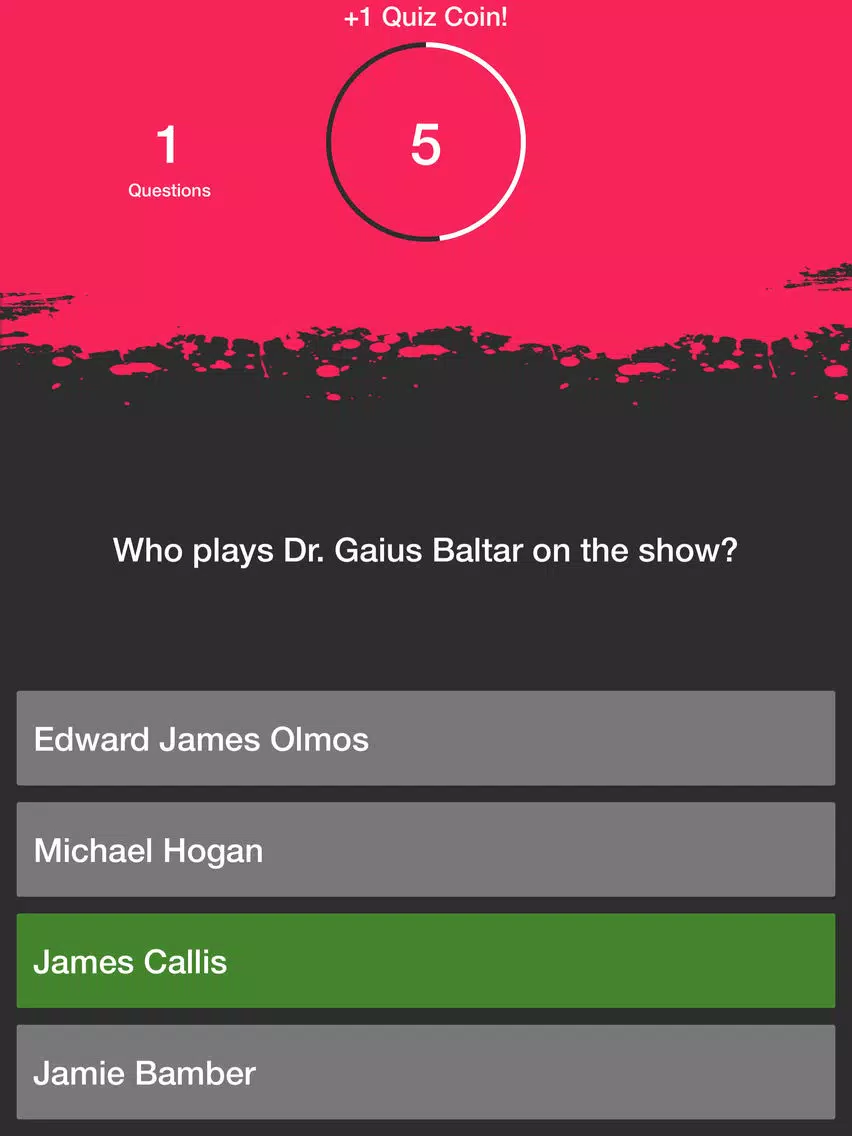Tap the "+1 Quiz Coin!" label
The width and height of the screenshot is (852, 1136).
[426, 16]
